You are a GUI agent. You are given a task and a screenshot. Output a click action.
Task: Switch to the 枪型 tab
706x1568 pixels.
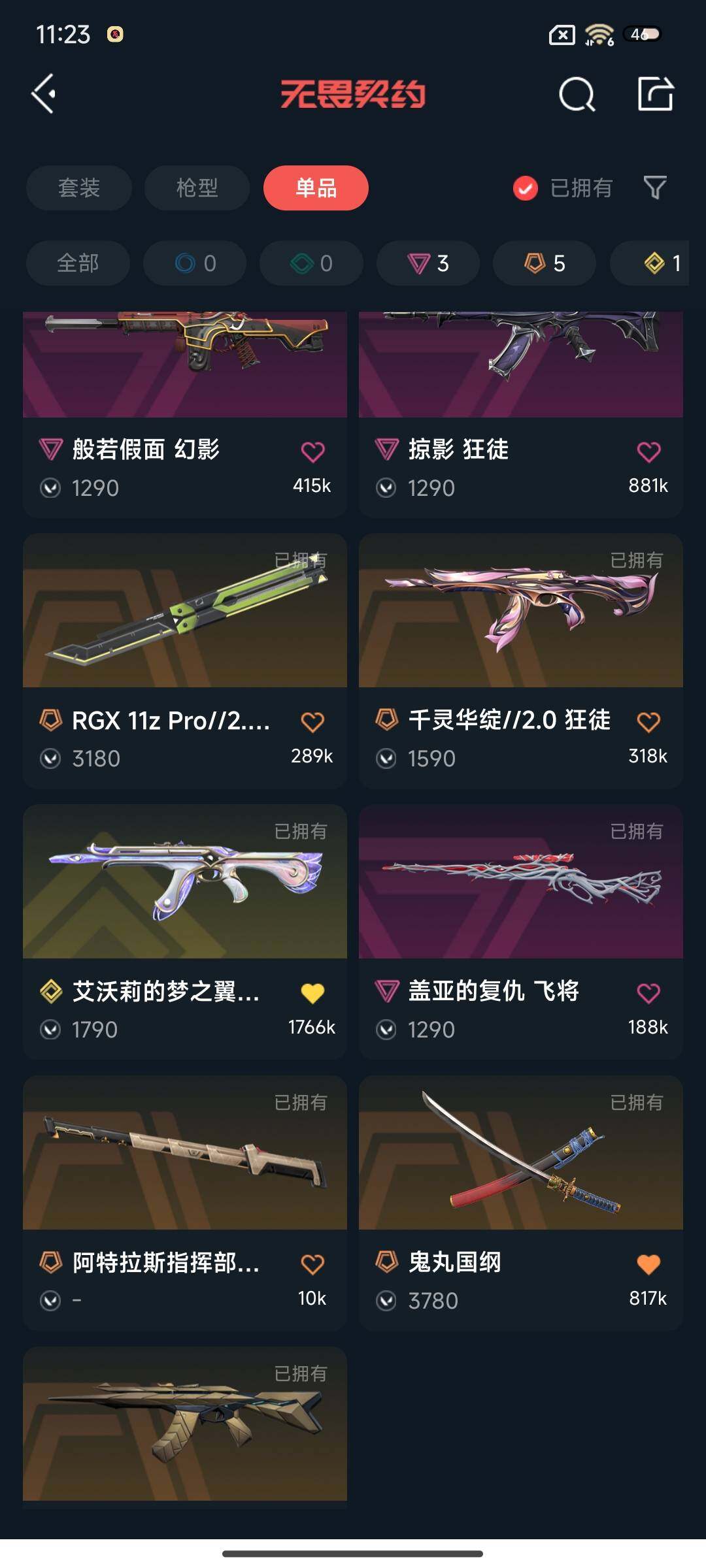pyautogui.click(x=197, y=188)
